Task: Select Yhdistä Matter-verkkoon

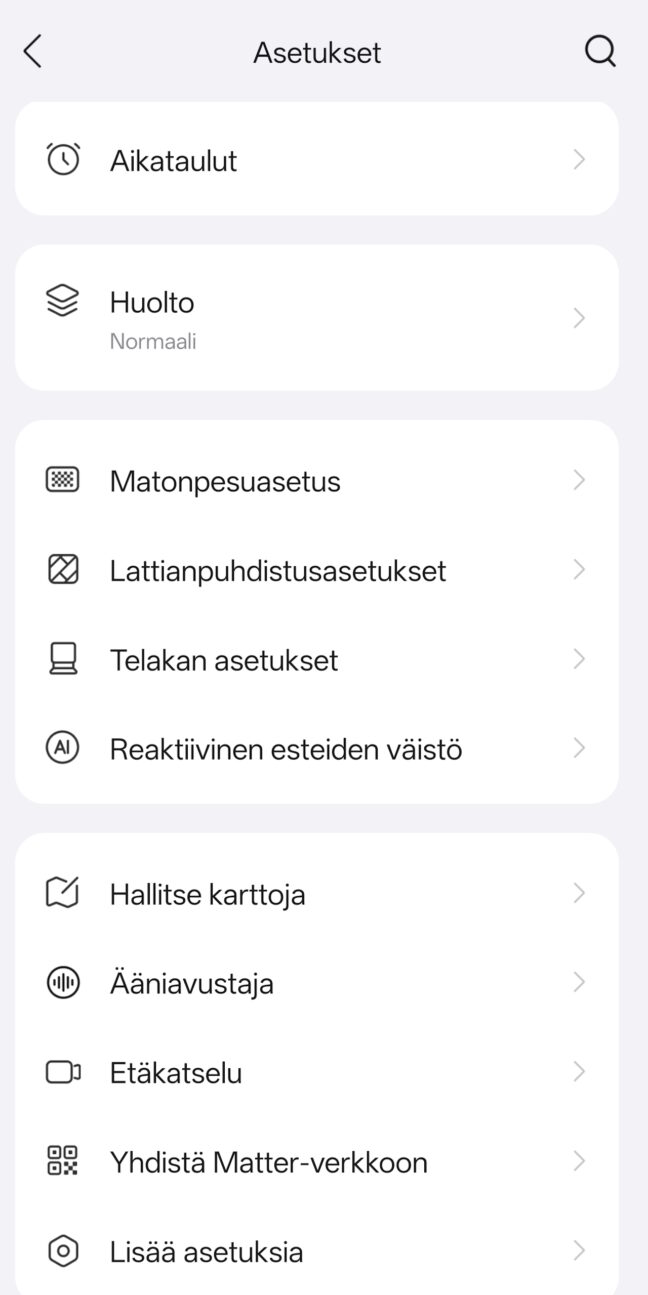Action: pyautogui.click(x=316, y=1162)
